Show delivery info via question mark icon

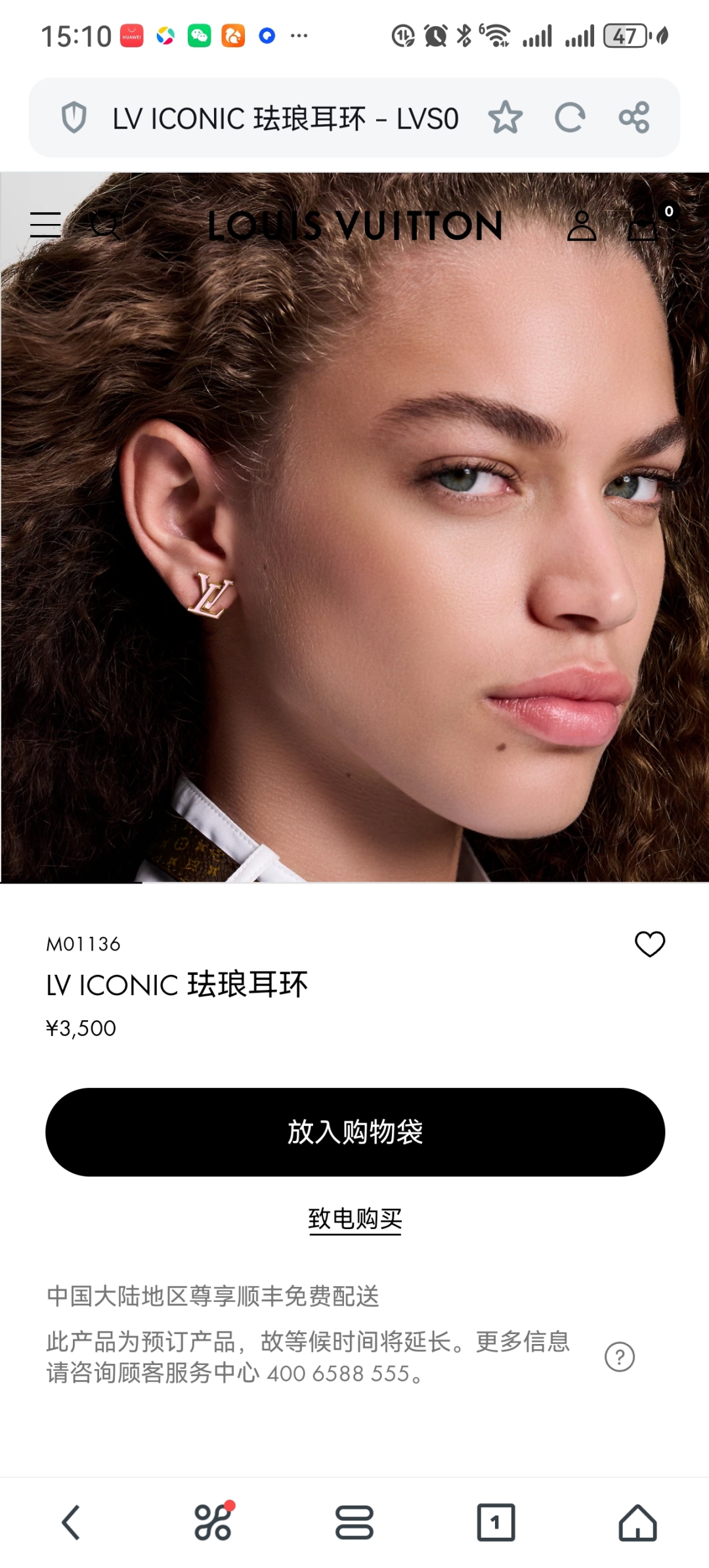619,1357
